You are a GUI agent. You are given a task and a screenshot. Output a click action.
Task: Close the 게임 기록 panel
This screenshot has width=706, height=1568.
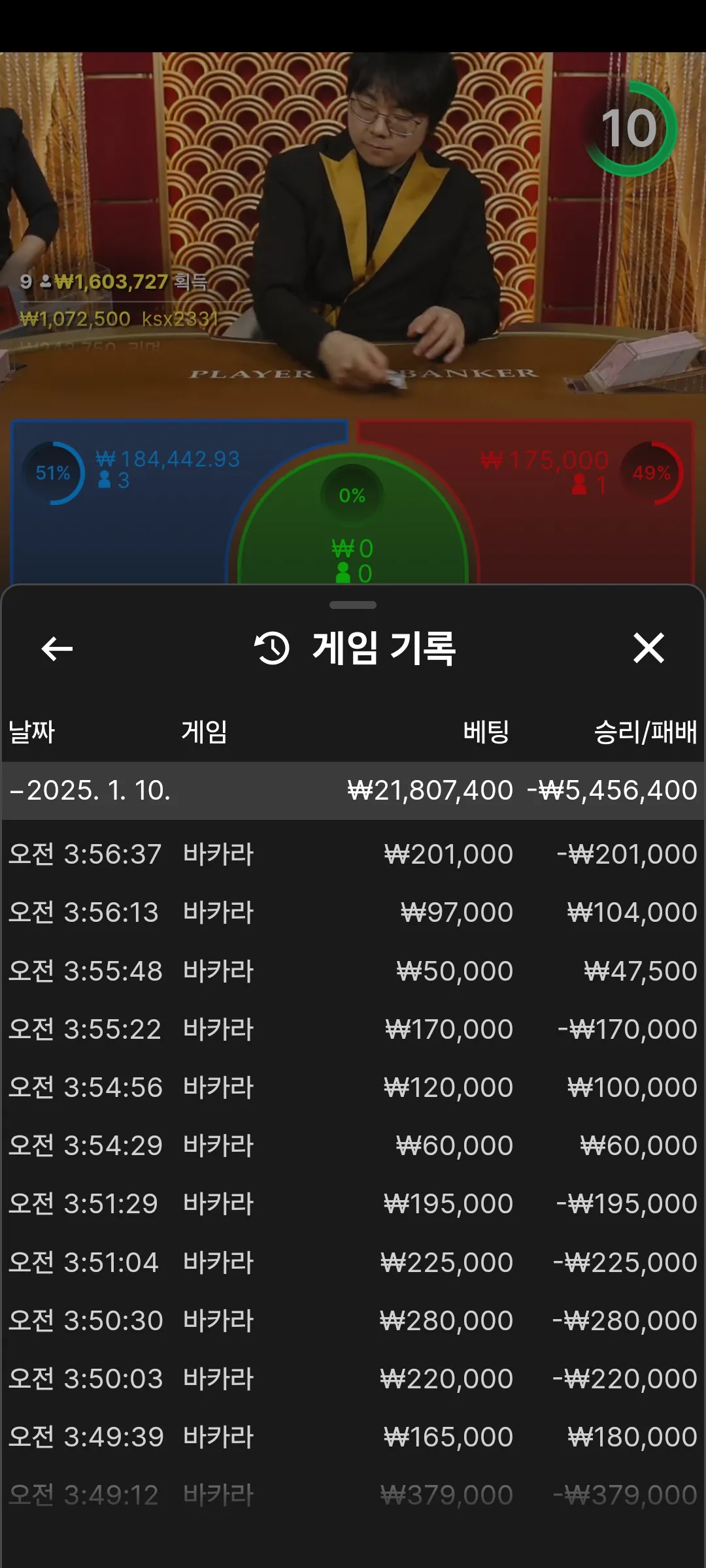tap(648, 648)
